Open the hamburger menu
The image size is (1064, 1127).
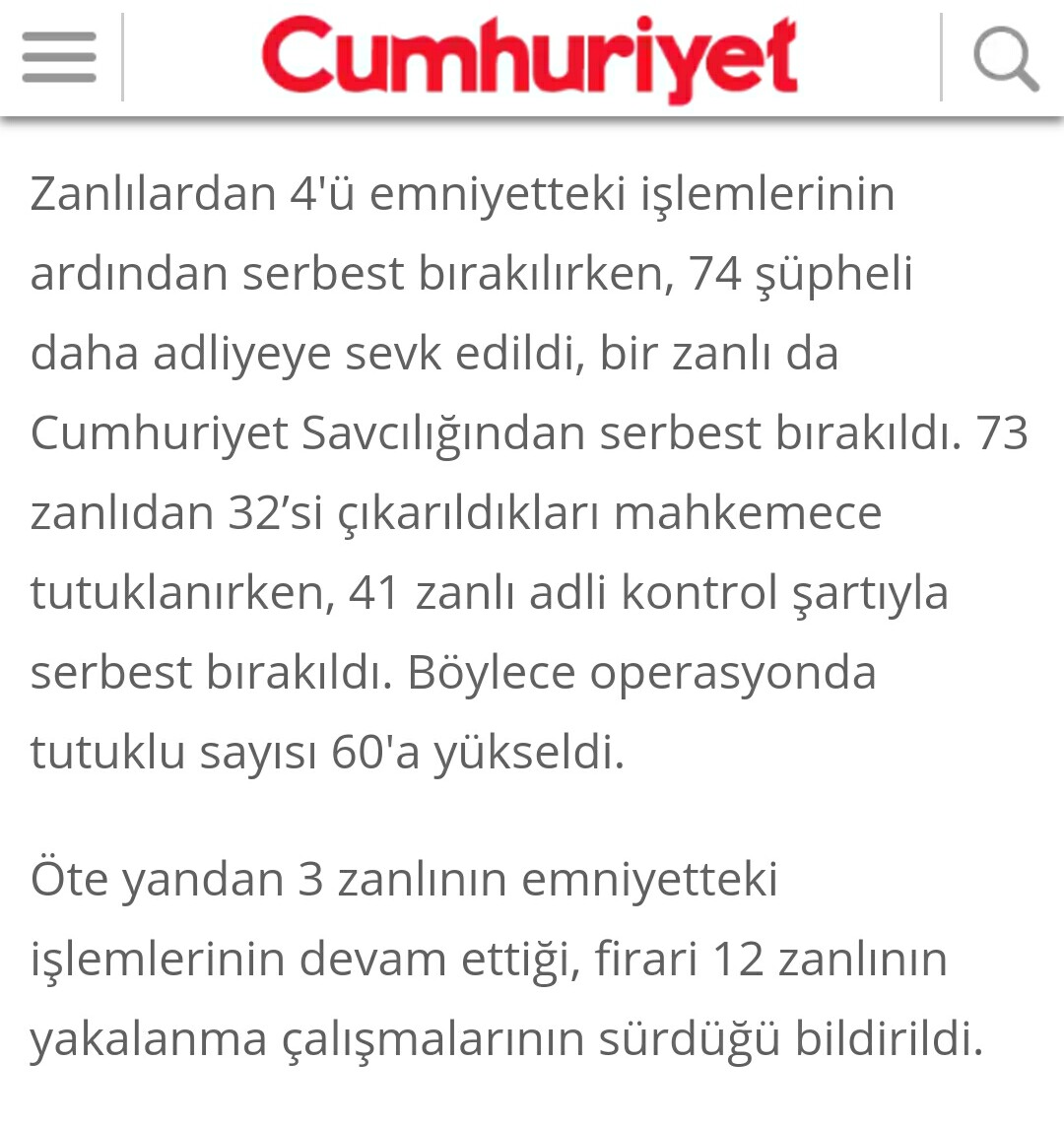[x=59, y=57]
